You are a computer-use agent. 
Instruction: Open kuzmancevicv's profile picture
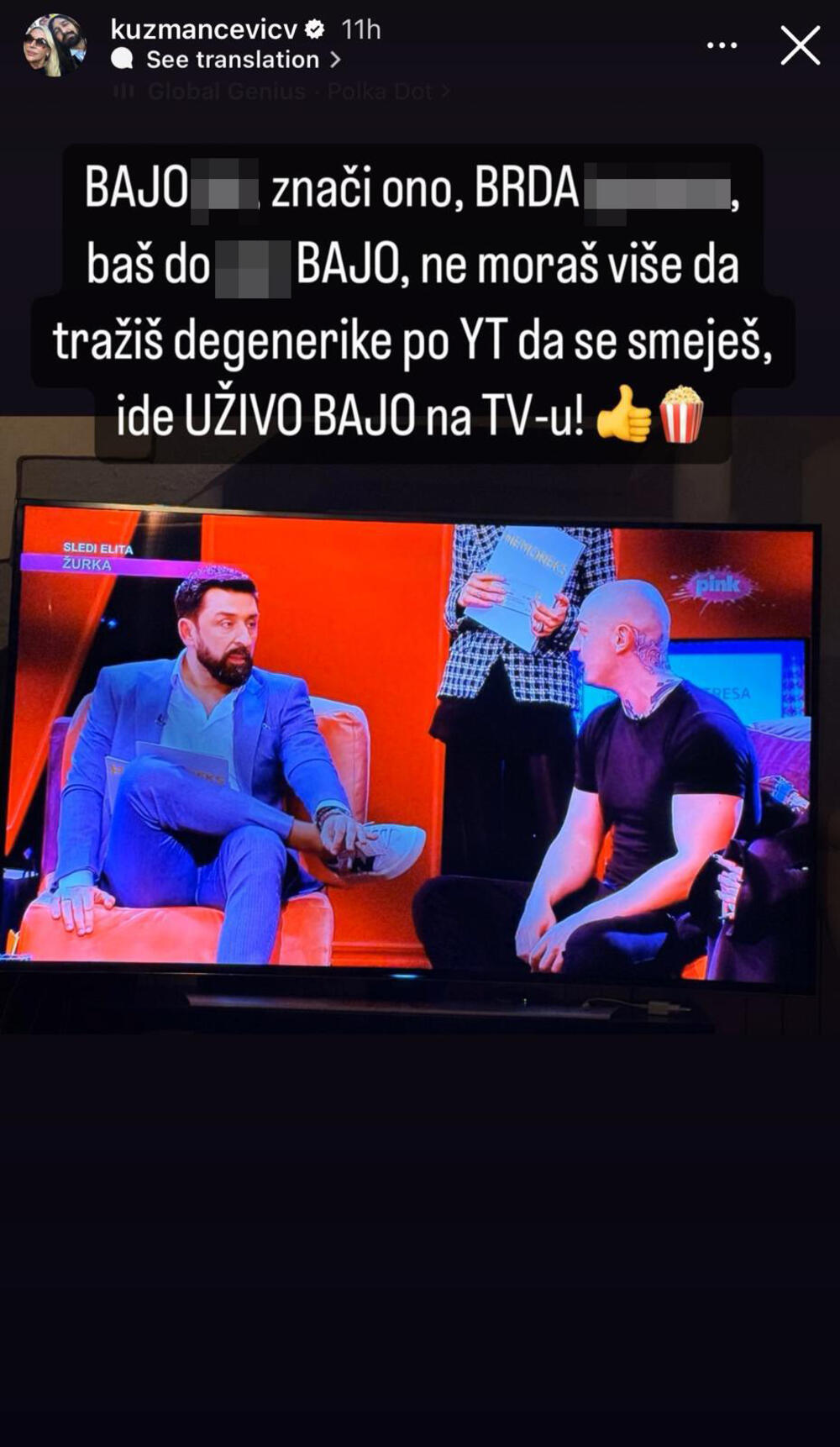coord(55,45)
